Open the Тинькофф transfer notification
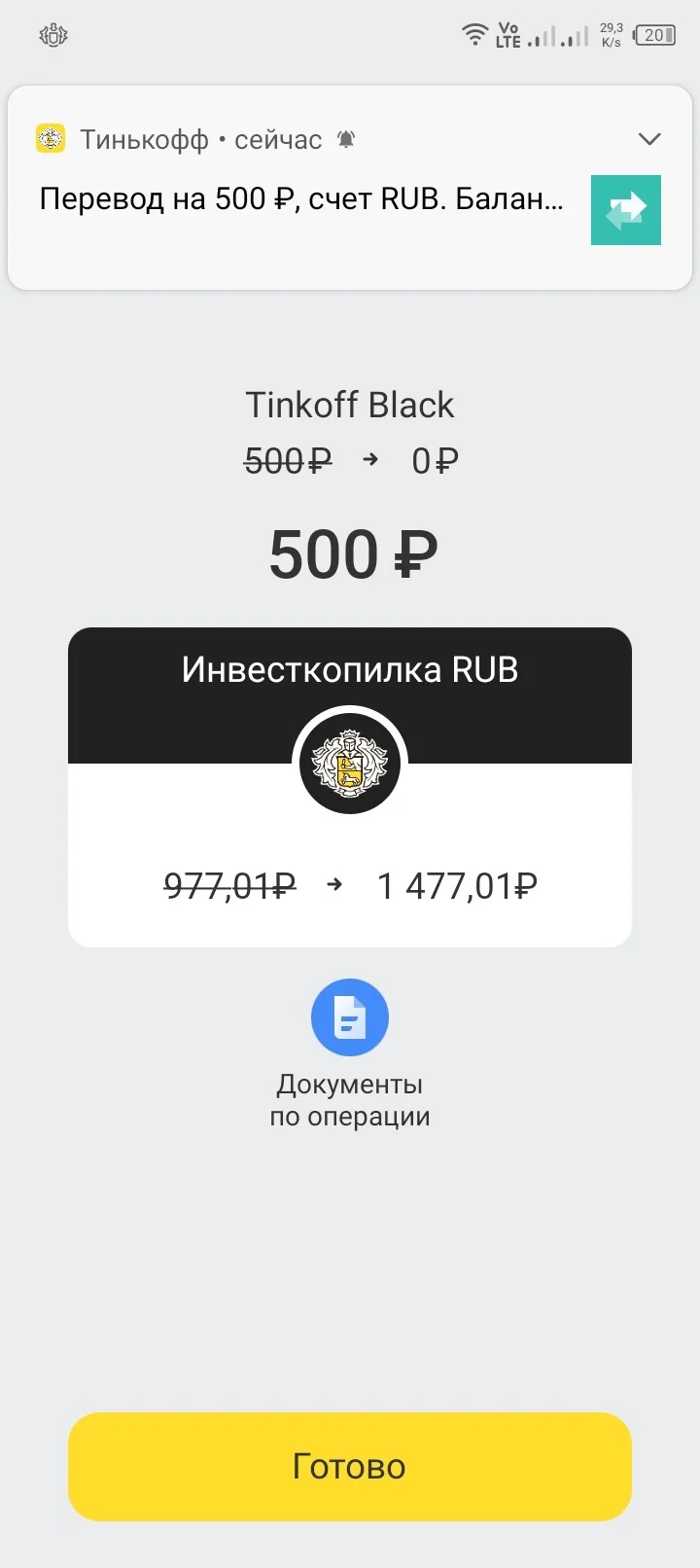Viewport: 700px width, 1568px height. click(350, 188)
